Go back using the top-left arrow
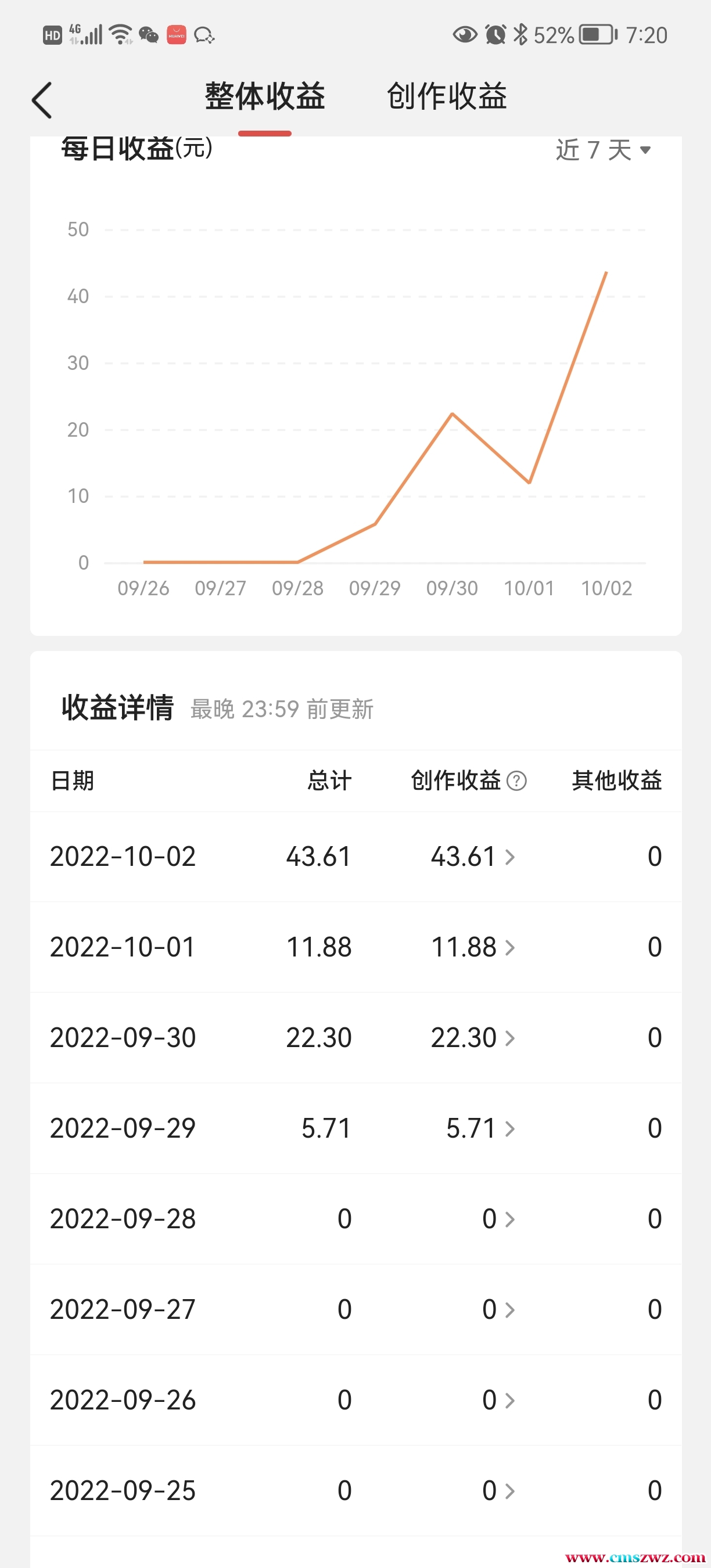Image resolution: width=711 pixels, height=1568 pixels. point(42,100)
